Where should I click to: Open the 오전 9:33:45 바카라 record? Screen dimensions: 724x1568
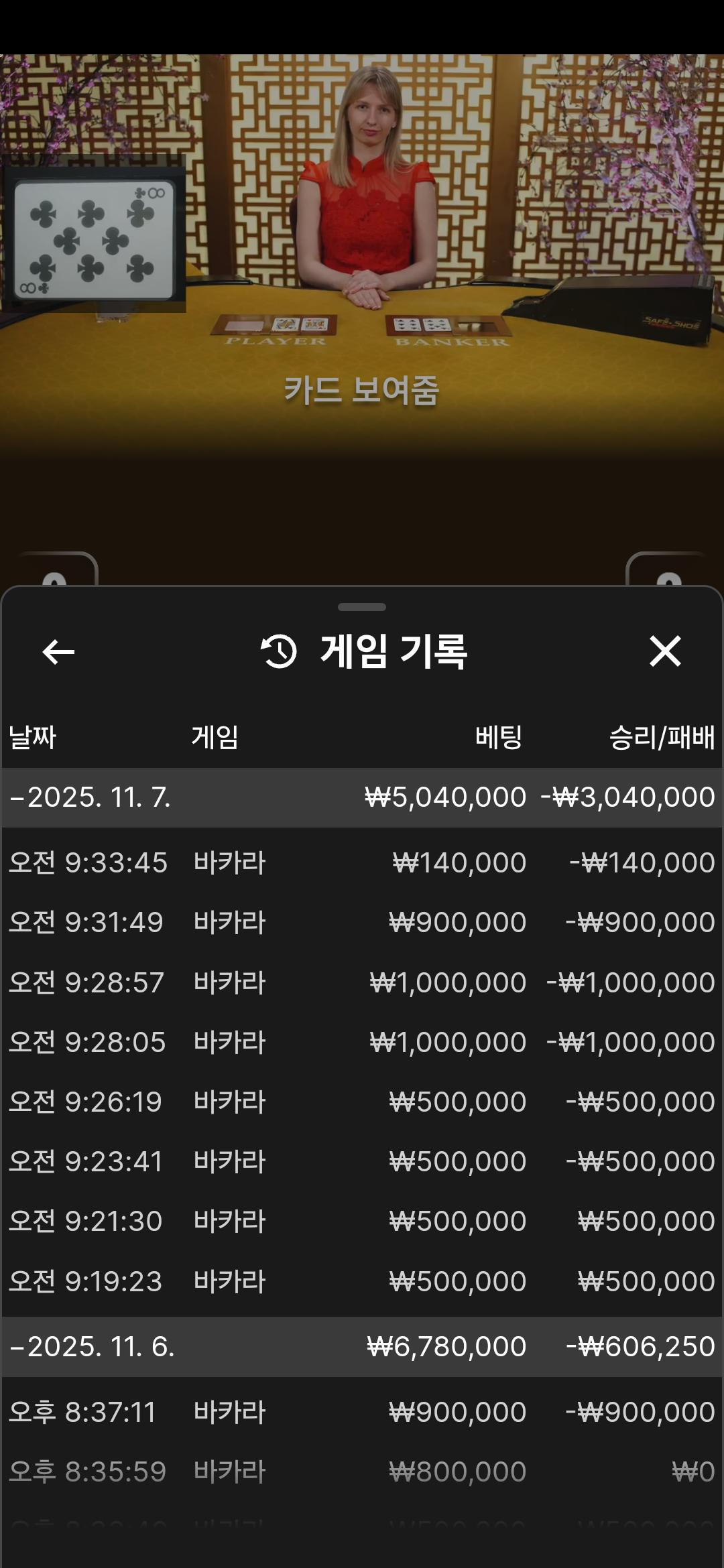pos(362,862)
